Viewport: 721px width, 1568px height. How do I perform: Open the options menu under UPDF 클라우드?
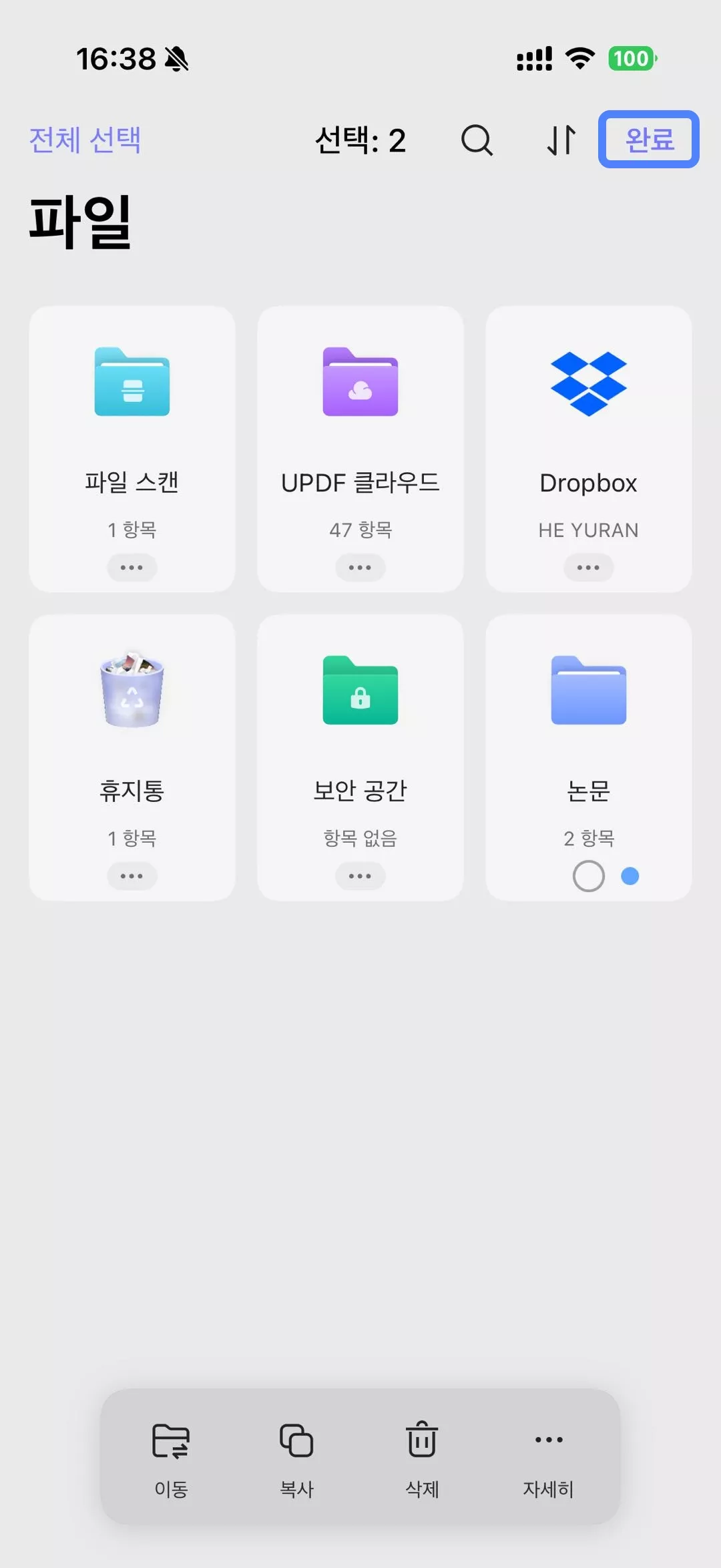click(360, 567)
